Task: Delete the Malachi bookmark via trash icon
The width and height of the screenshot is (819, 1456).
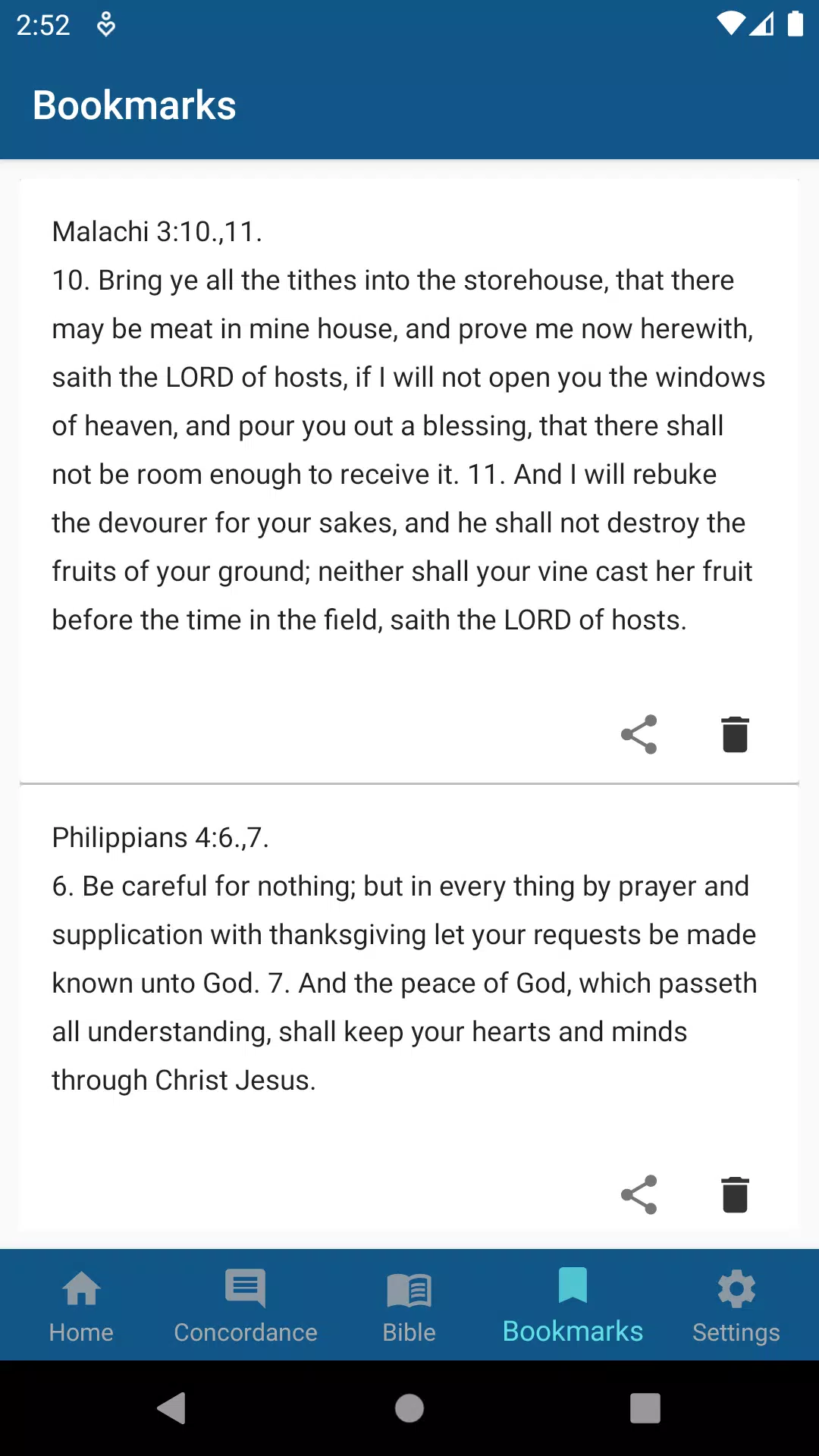Action: (x=734, y=734)
